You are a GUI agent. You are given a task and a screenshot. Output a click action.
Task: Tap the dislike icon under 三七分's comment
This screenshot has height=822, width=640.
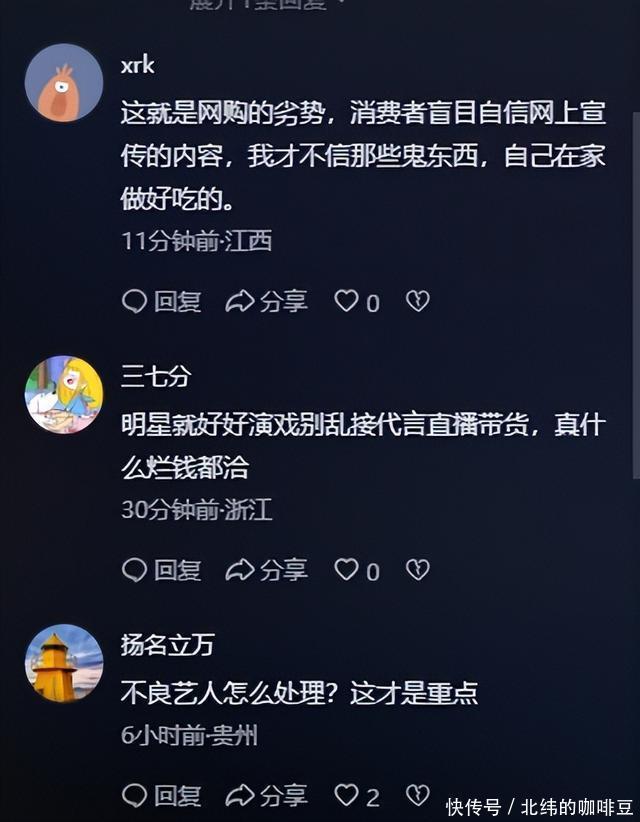pos(417,570)
